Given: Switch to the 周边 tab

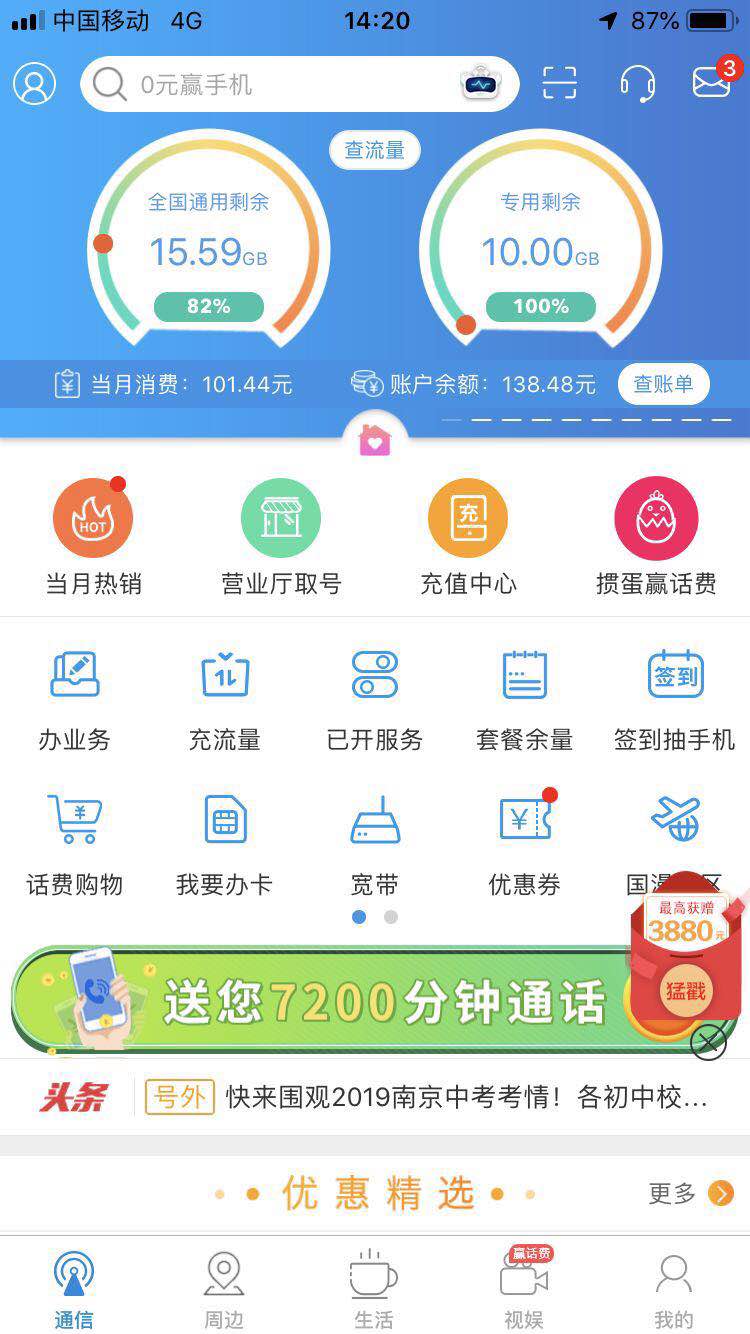Looking at the screenshot, I should pyautogui.click(x=224, y=1290).
